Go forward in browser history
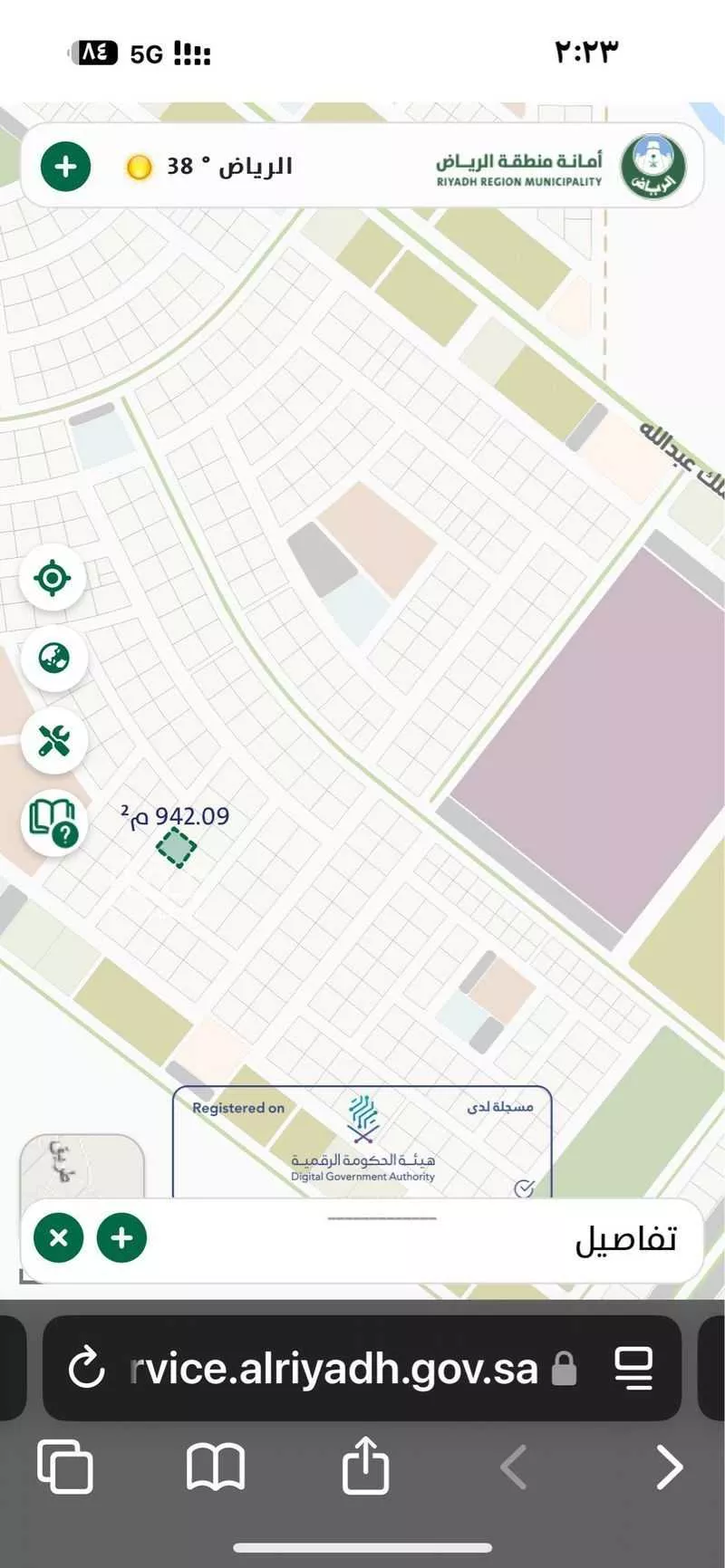Image resolution: width=725 pixels, height=1568 pixels. (x=669, y=1467)
